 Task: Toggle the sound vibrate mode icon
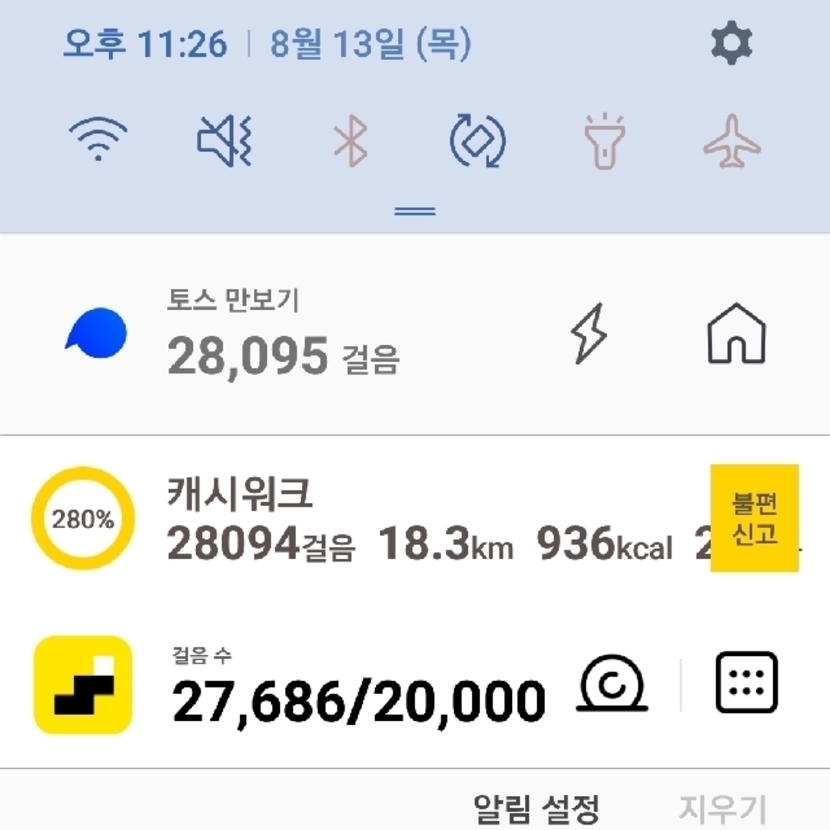pyautogui.click(x=224, y=140)
